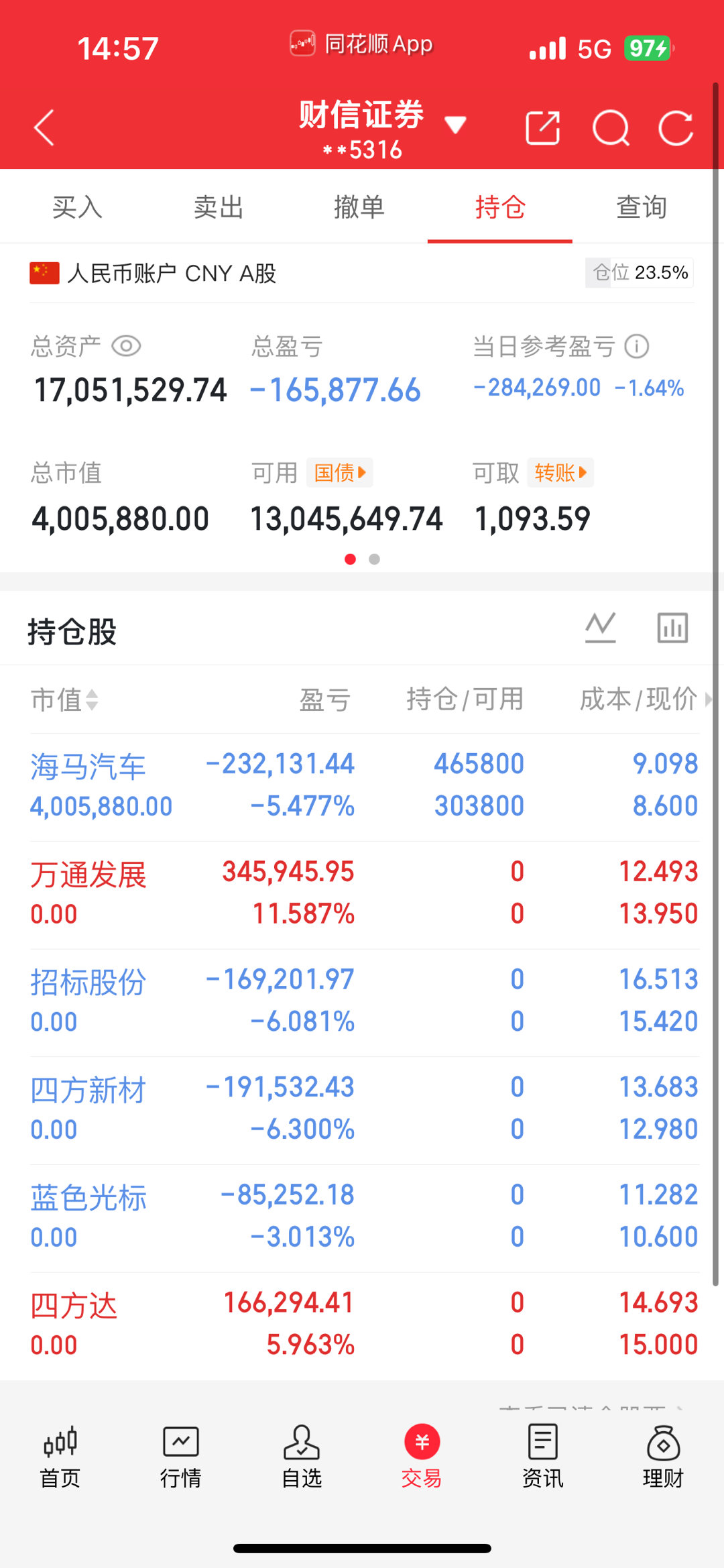Show the 当日参考盈亏 explanation tooltip
The width and height of the screenshot is (724, 1568).
tap(636, 346)
